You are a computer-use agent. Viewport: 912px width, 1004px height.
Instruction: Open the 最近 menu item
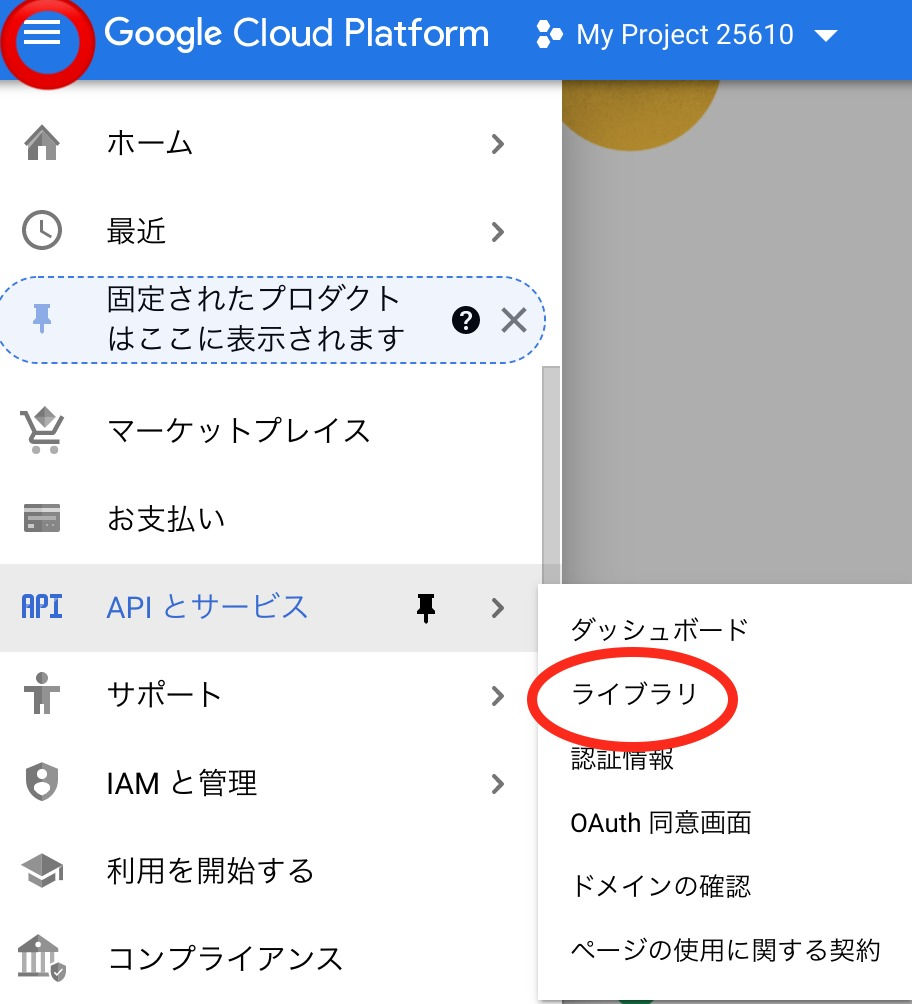tap(137, 232)
